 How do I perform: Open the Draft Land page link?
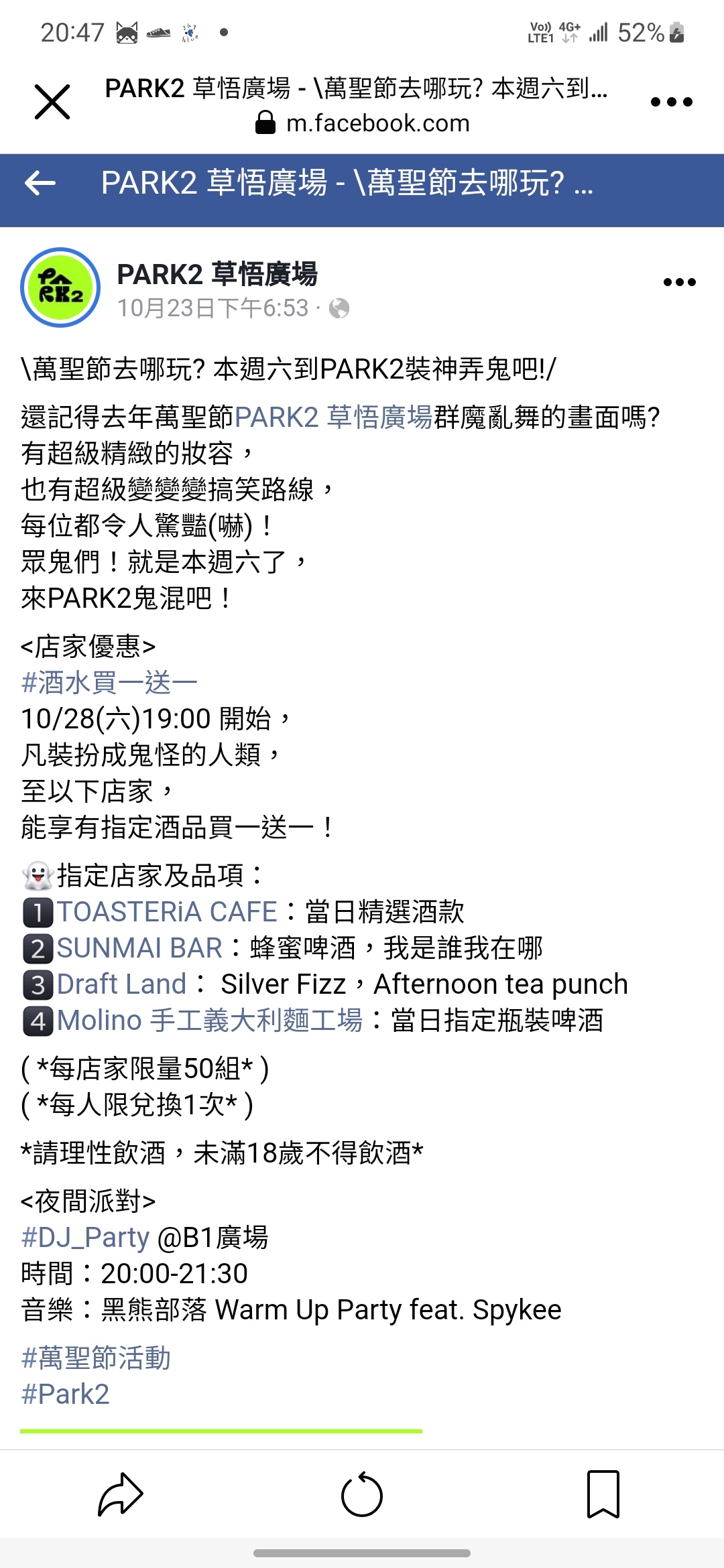pos(121,984)
